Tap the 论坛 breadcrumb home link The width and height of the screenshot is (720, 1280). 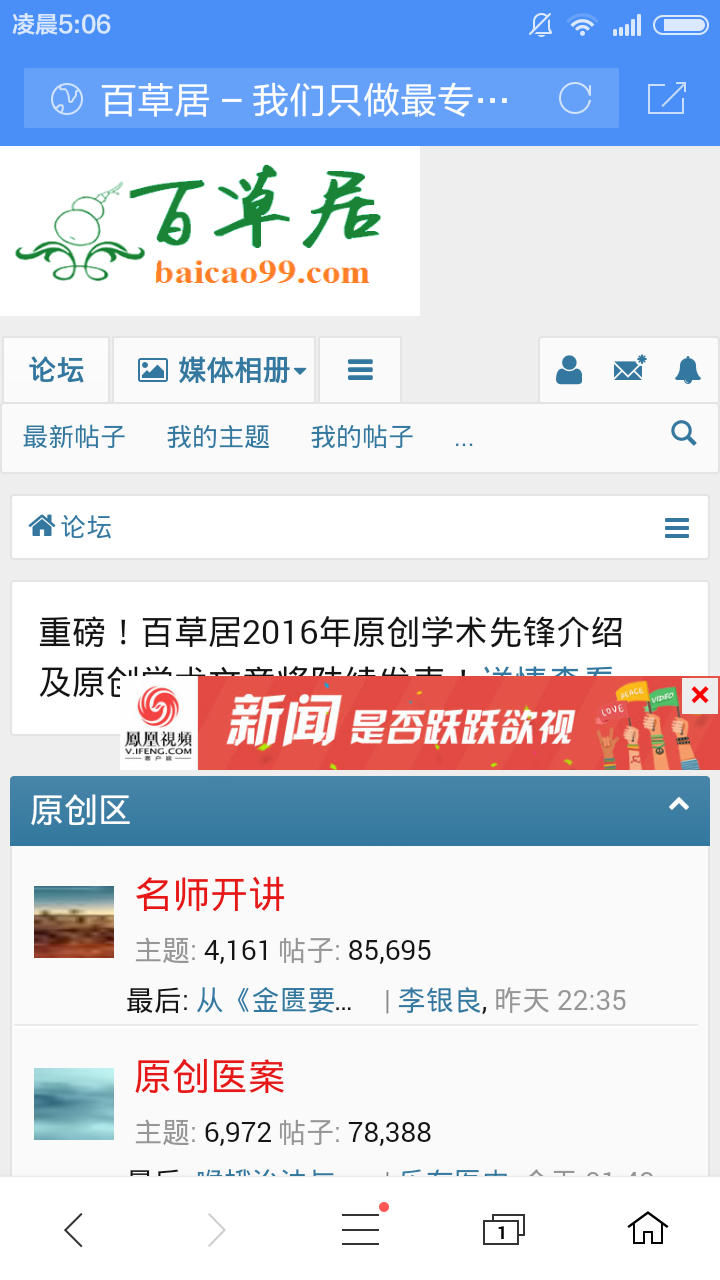(x=71, y=526)
